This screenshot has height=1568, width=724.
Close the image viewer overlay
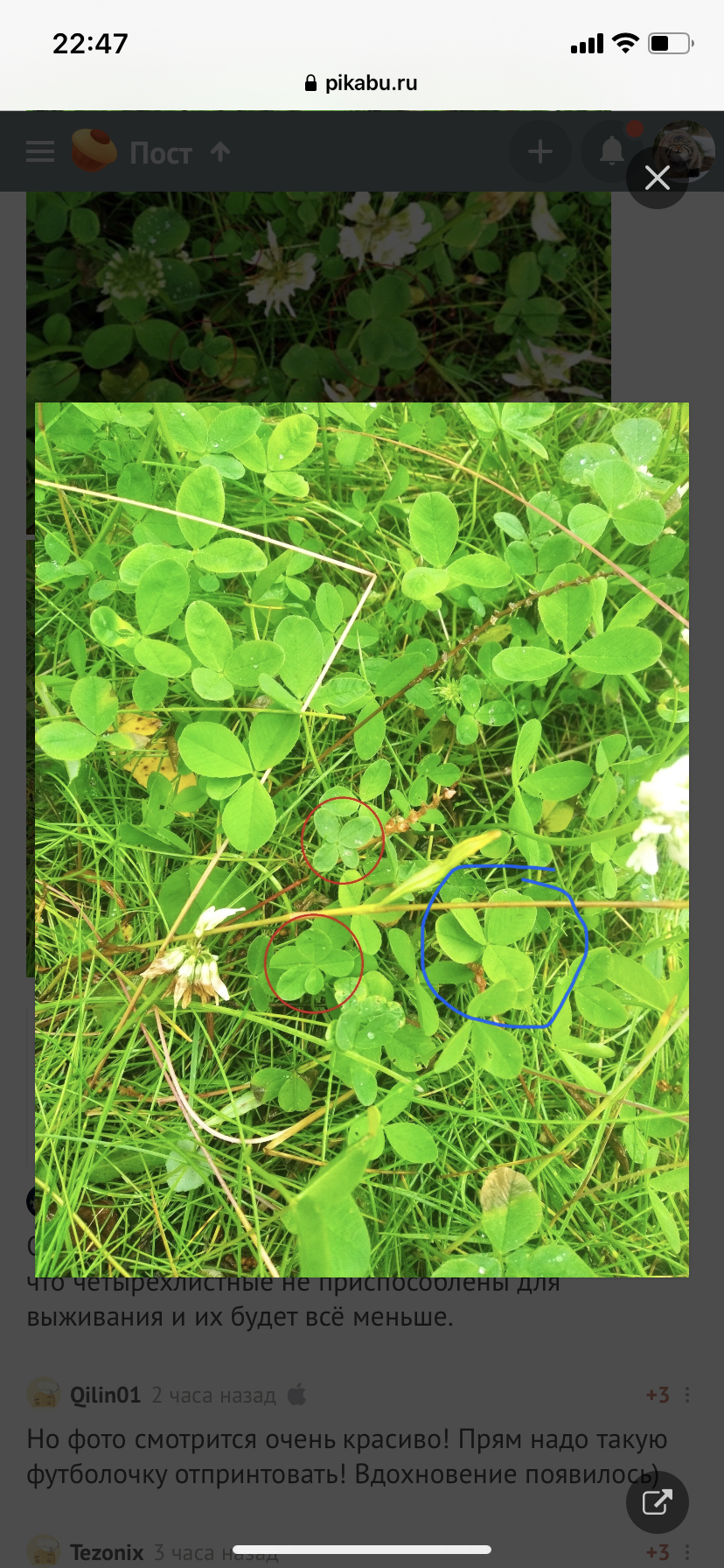657,178
